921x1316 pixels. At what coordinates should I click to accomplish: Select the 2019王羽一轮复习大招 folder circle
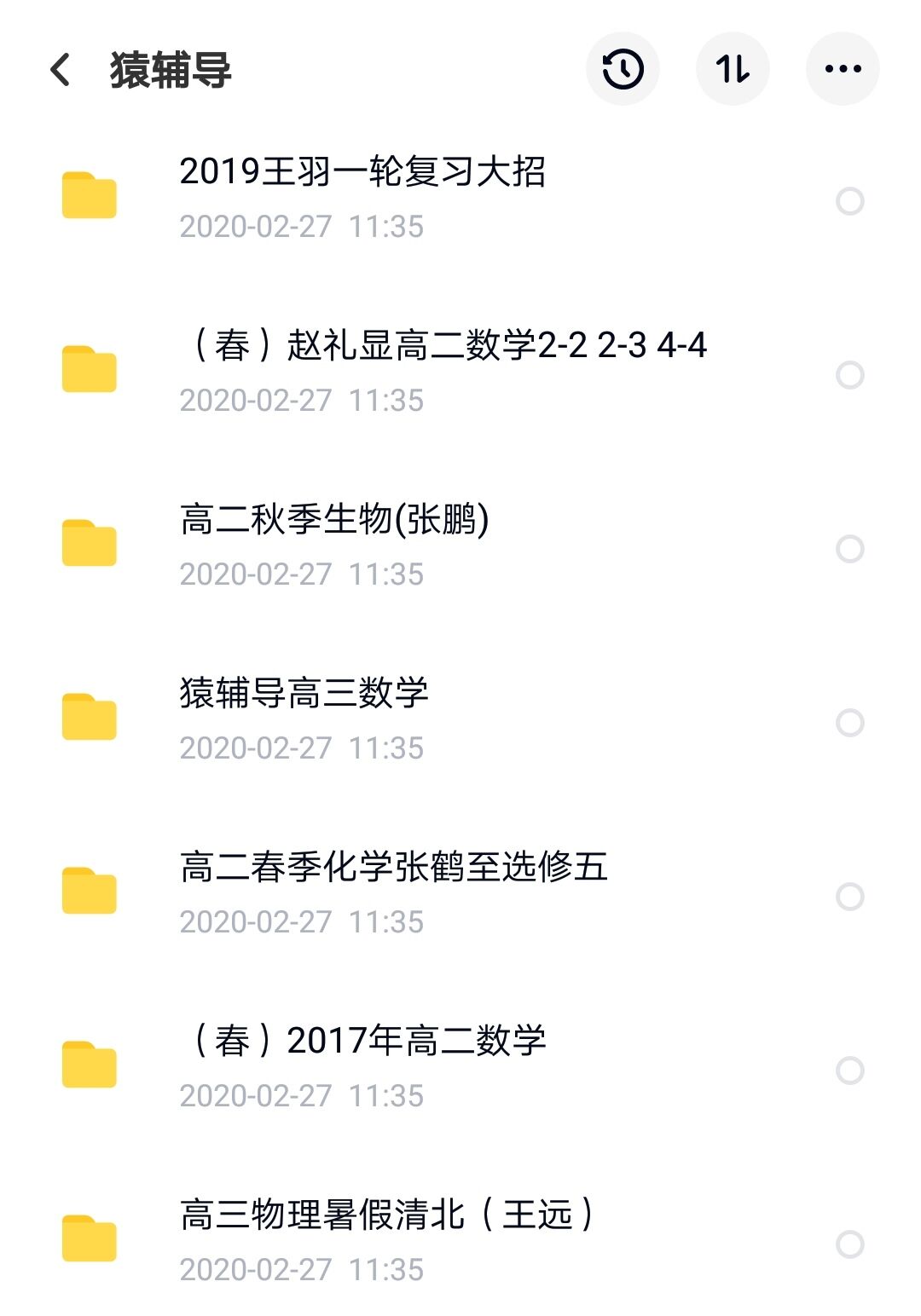click(849, 201)
